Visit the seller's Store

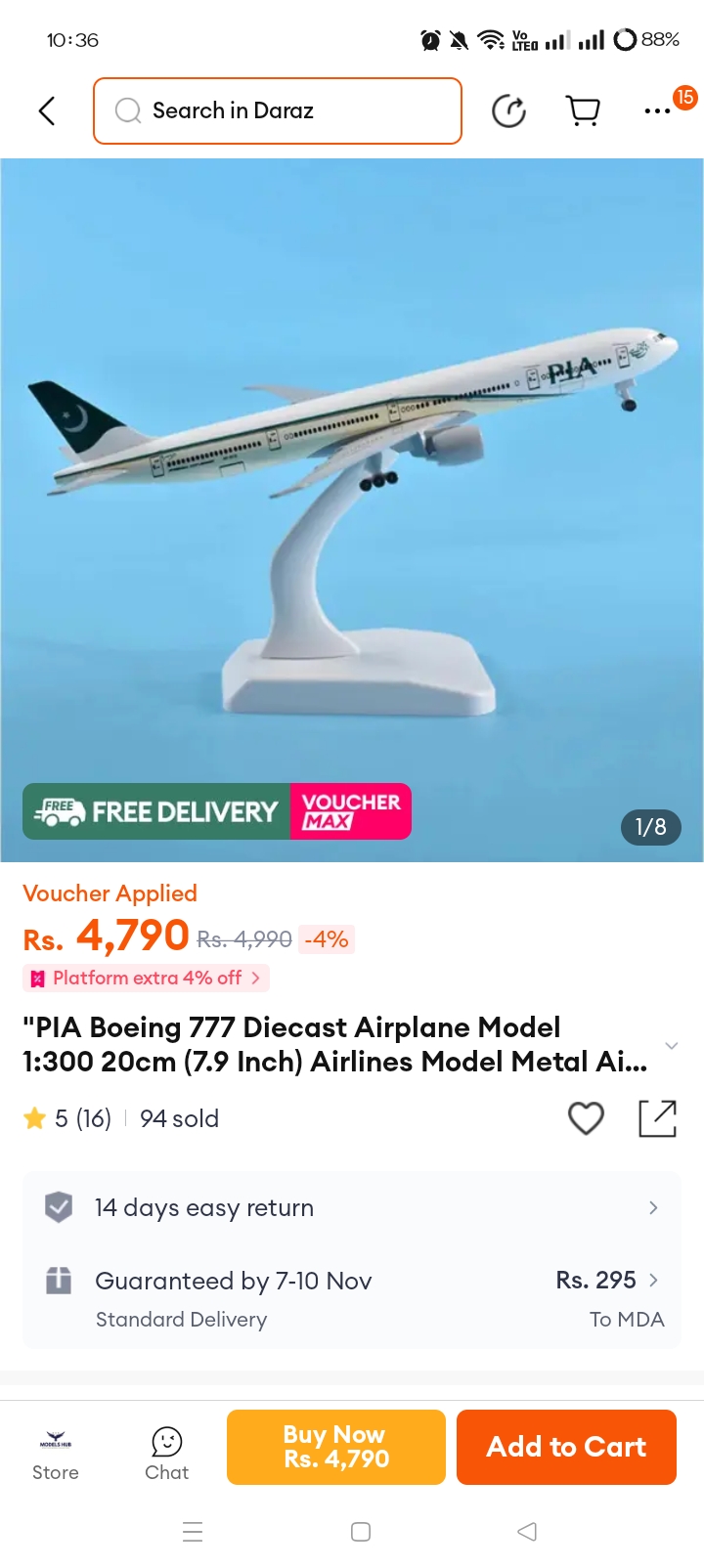click(56, 1455)
